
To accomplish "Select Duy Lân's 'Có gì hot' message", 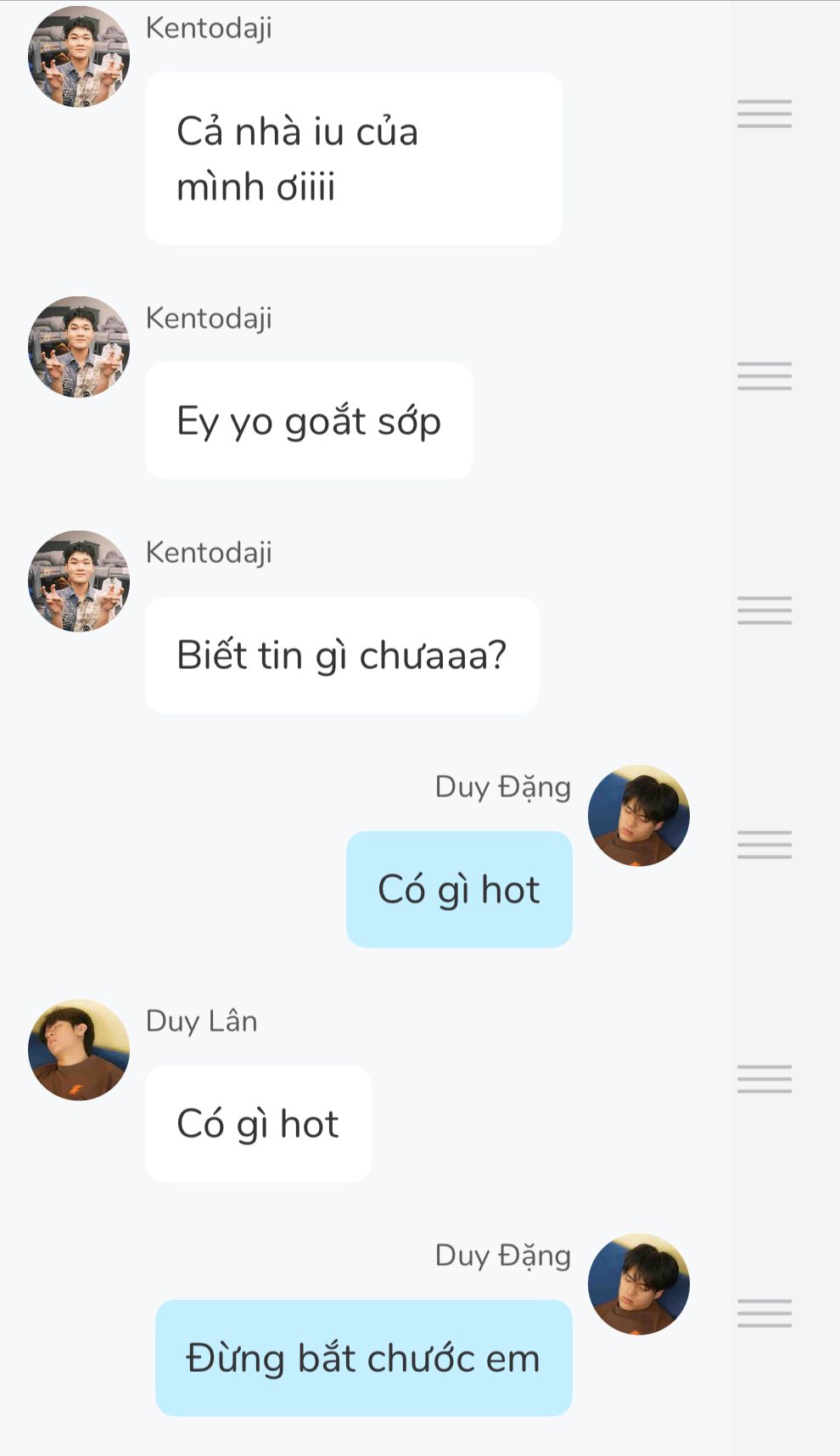I will [x=258, y=1124].
